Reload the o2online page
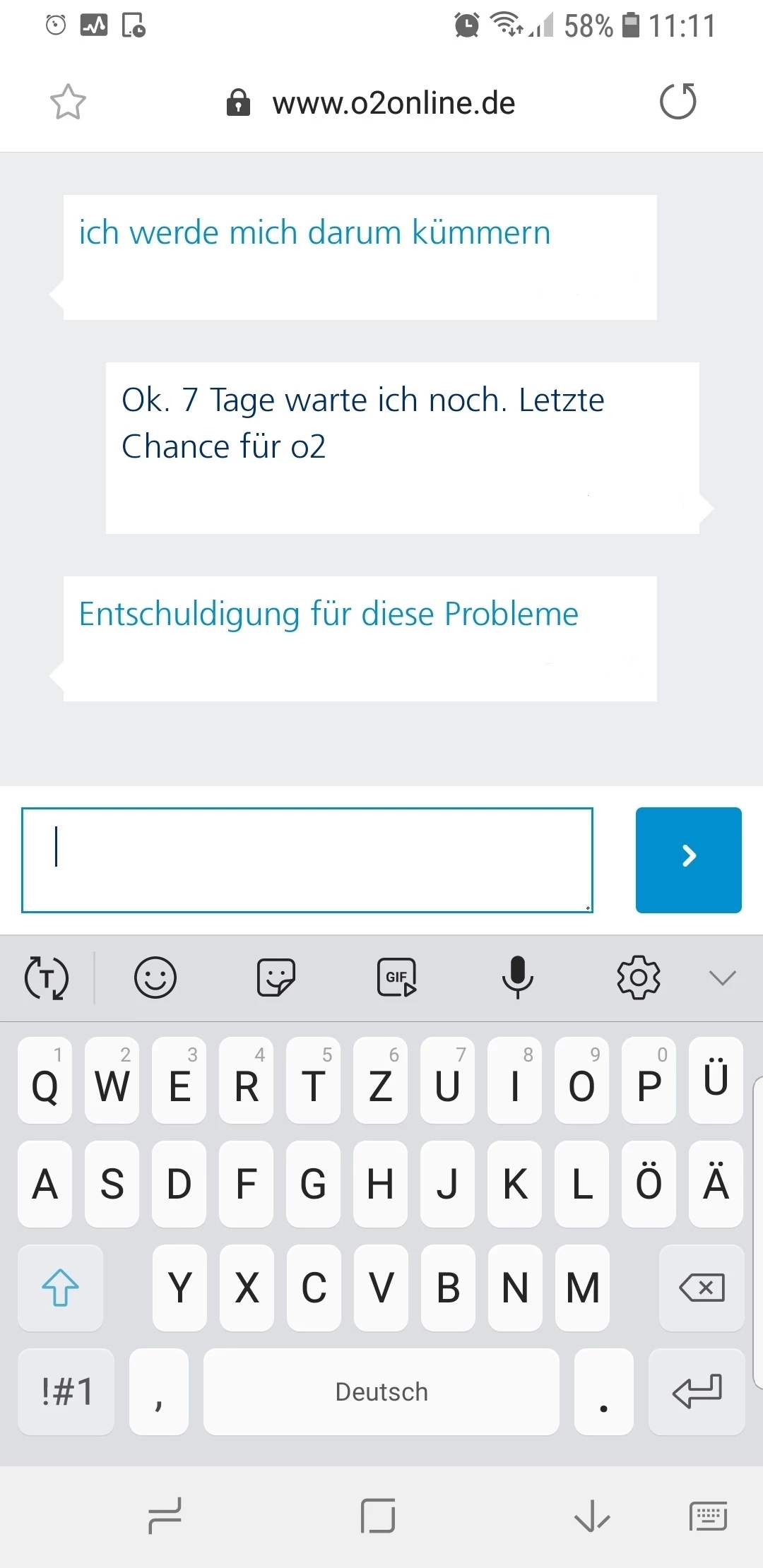The image size is (763, 1568). pos(678,102)
